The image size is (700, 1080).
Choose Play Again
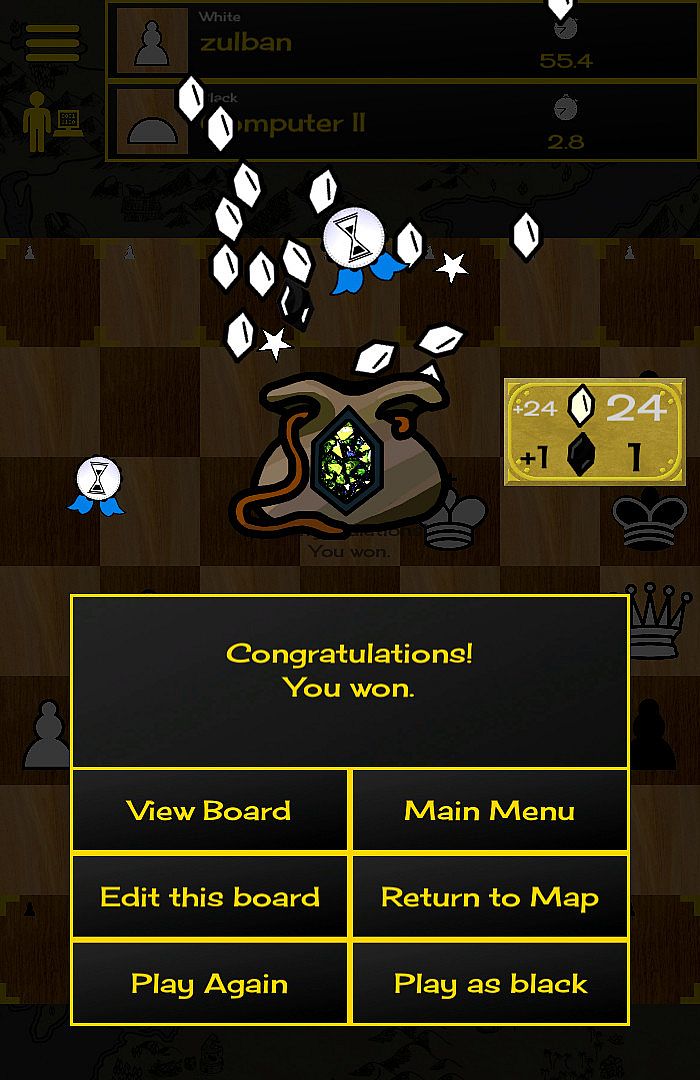[209, 984]
